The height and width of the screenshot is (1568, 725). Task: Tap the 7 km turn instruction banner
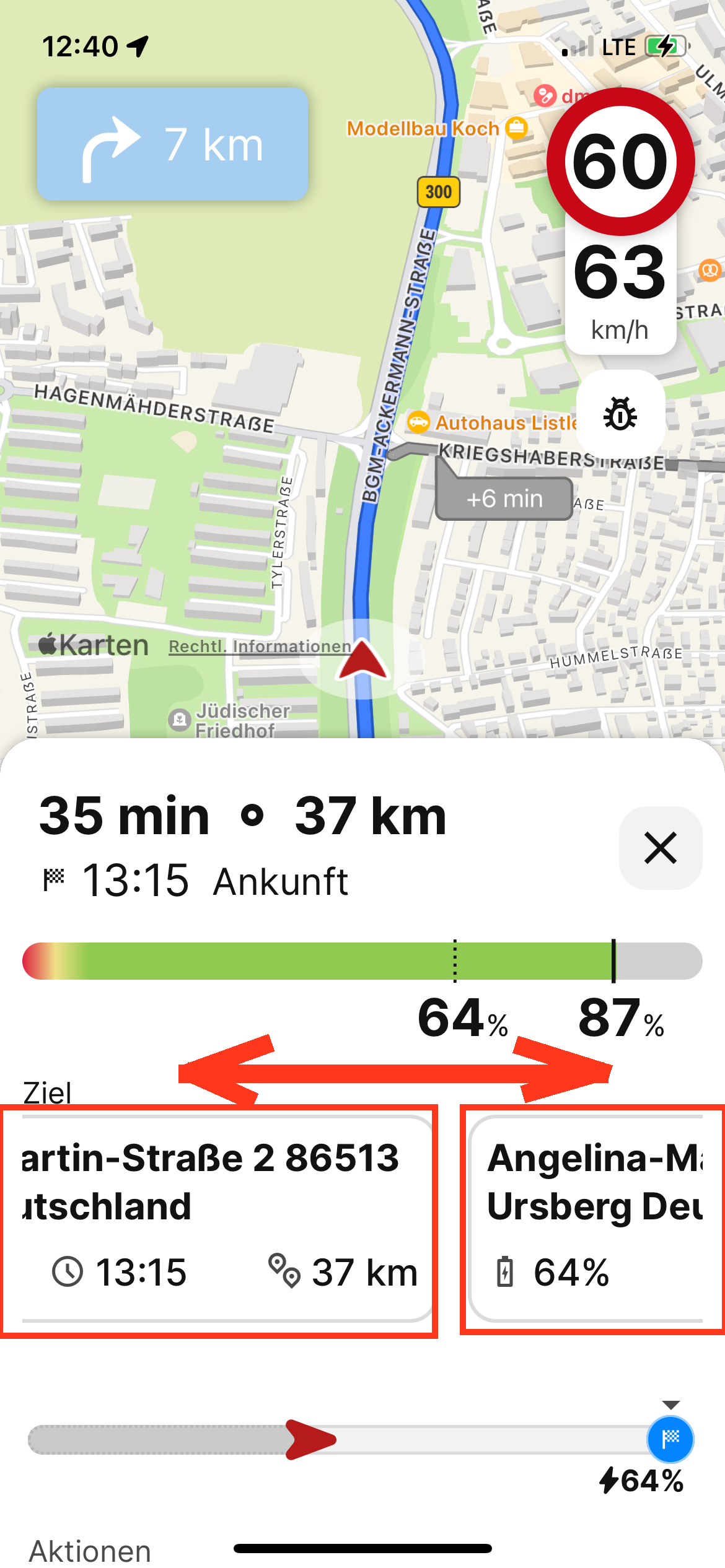pyautogui.click(x=173, y=144)
